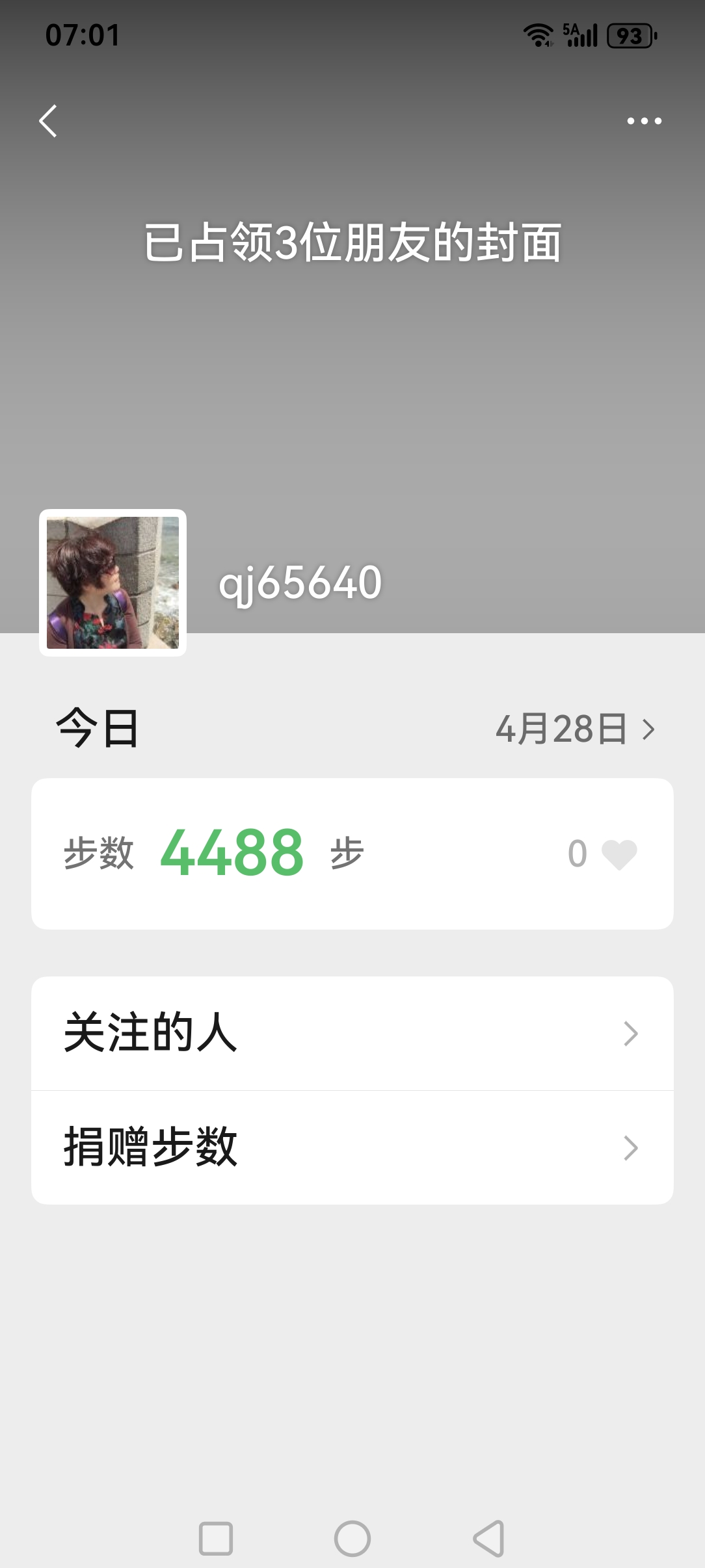The height and width of the screenshot is (1568, 705).
Task: Go back using the top-left arrow
Action: coord(48,121)
